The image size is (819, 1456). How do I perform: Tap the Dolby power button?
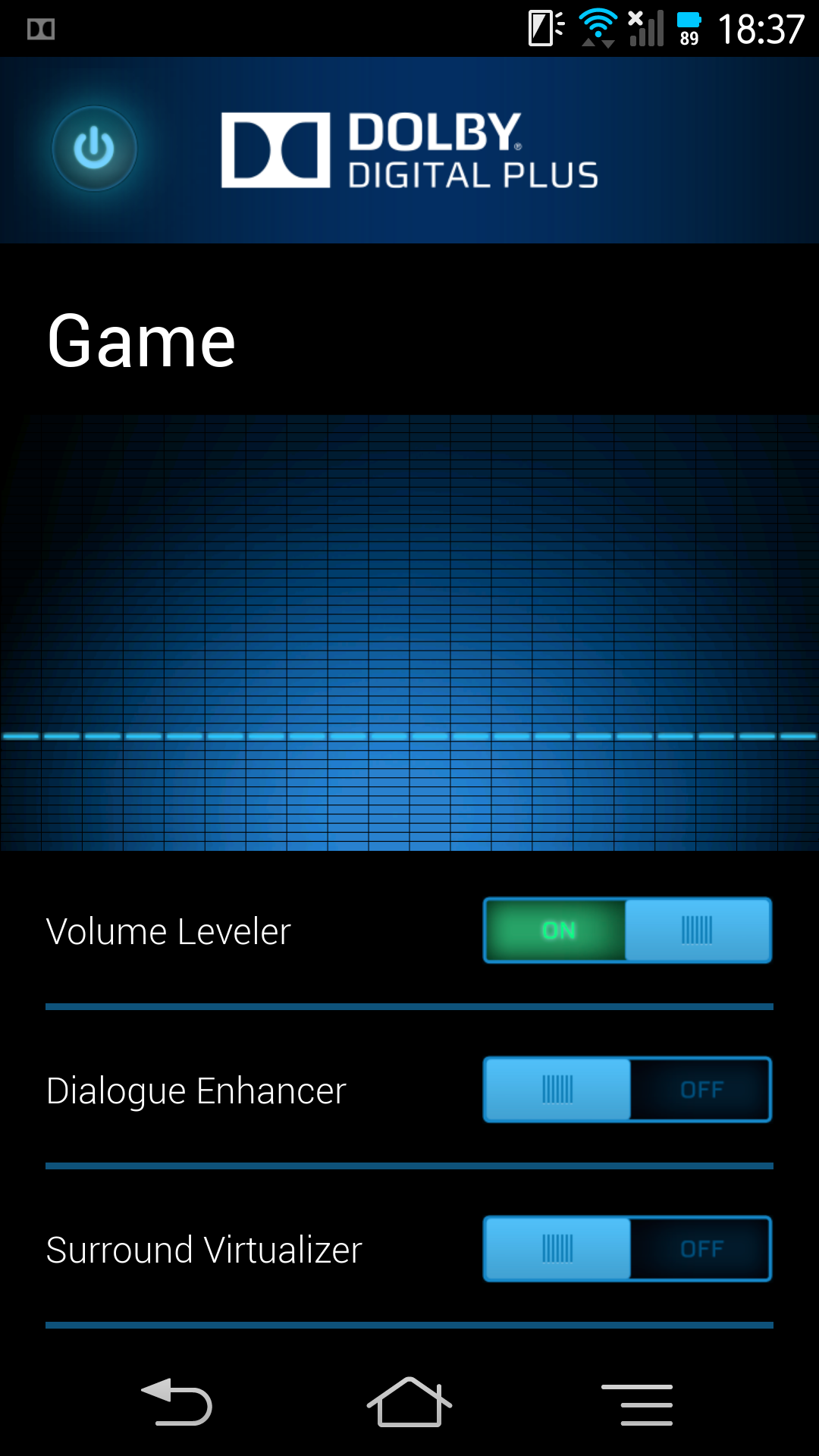pos(94,149)
